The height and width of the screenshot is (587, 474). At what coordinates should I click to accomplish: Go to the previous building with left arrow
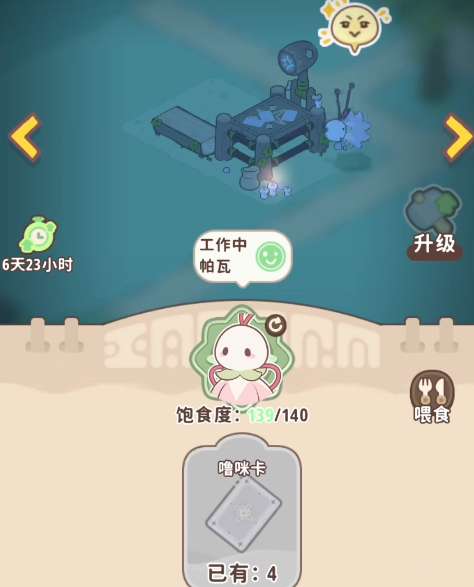[25, 137]
